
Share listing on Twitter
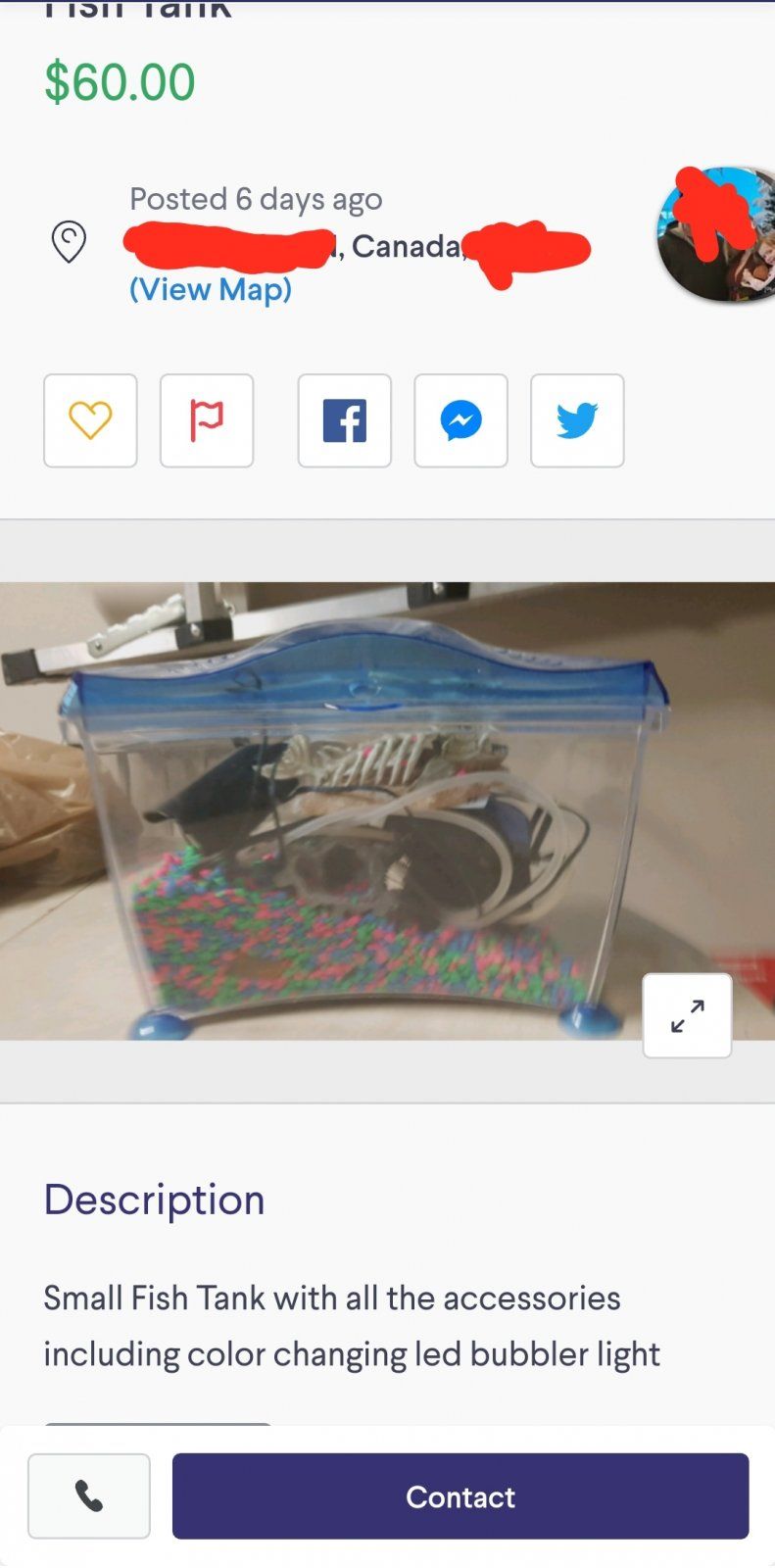click(x=577, y=420)
